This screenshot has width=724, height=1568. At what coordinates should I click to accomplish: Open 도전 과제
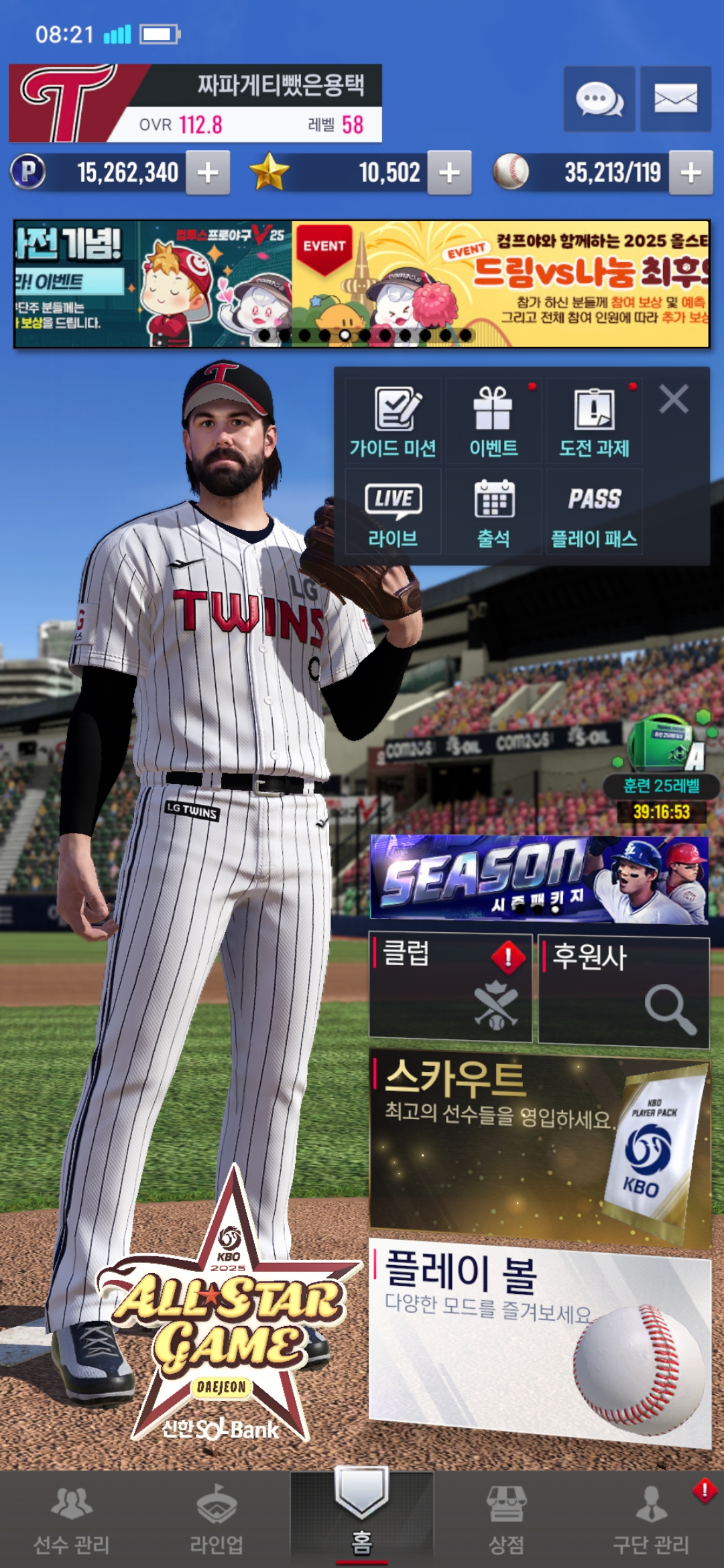tap(594, 421)
